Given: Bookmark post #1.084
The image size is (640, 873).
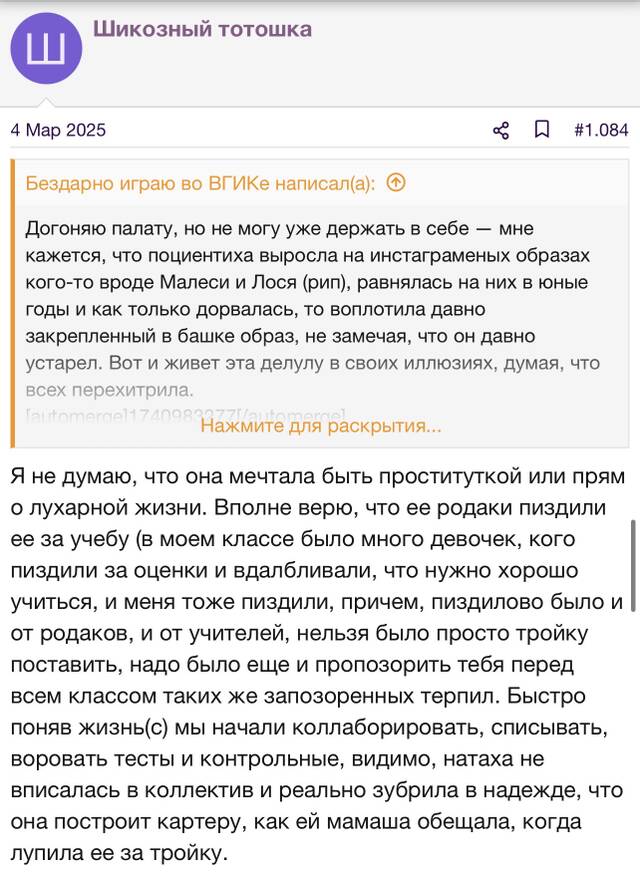Looking at the screenshot, I should tap(541, 130).
